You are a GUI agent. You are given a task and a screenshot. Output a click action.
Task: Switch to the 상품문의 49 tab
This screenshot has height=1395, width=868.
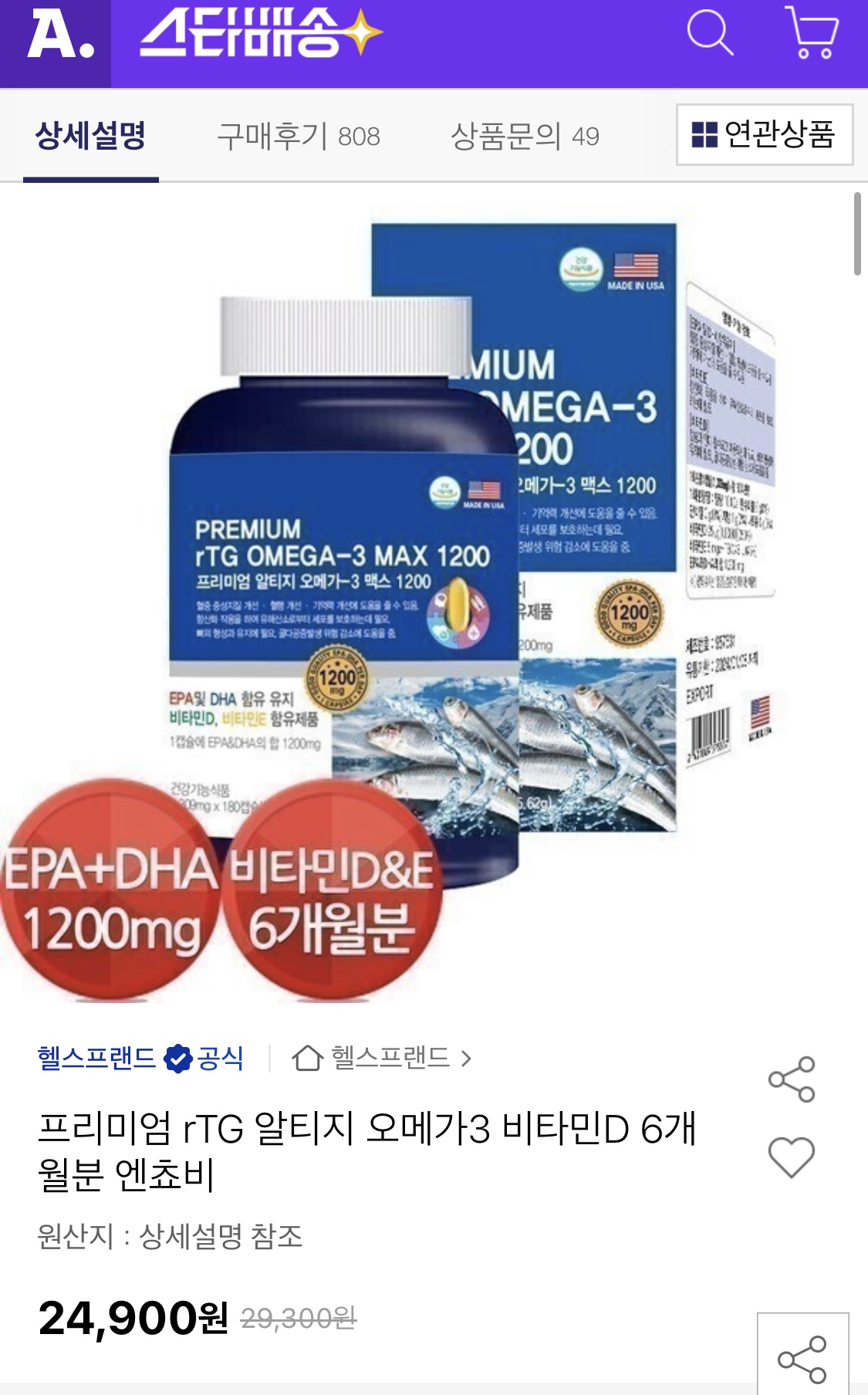coord(525,137)
